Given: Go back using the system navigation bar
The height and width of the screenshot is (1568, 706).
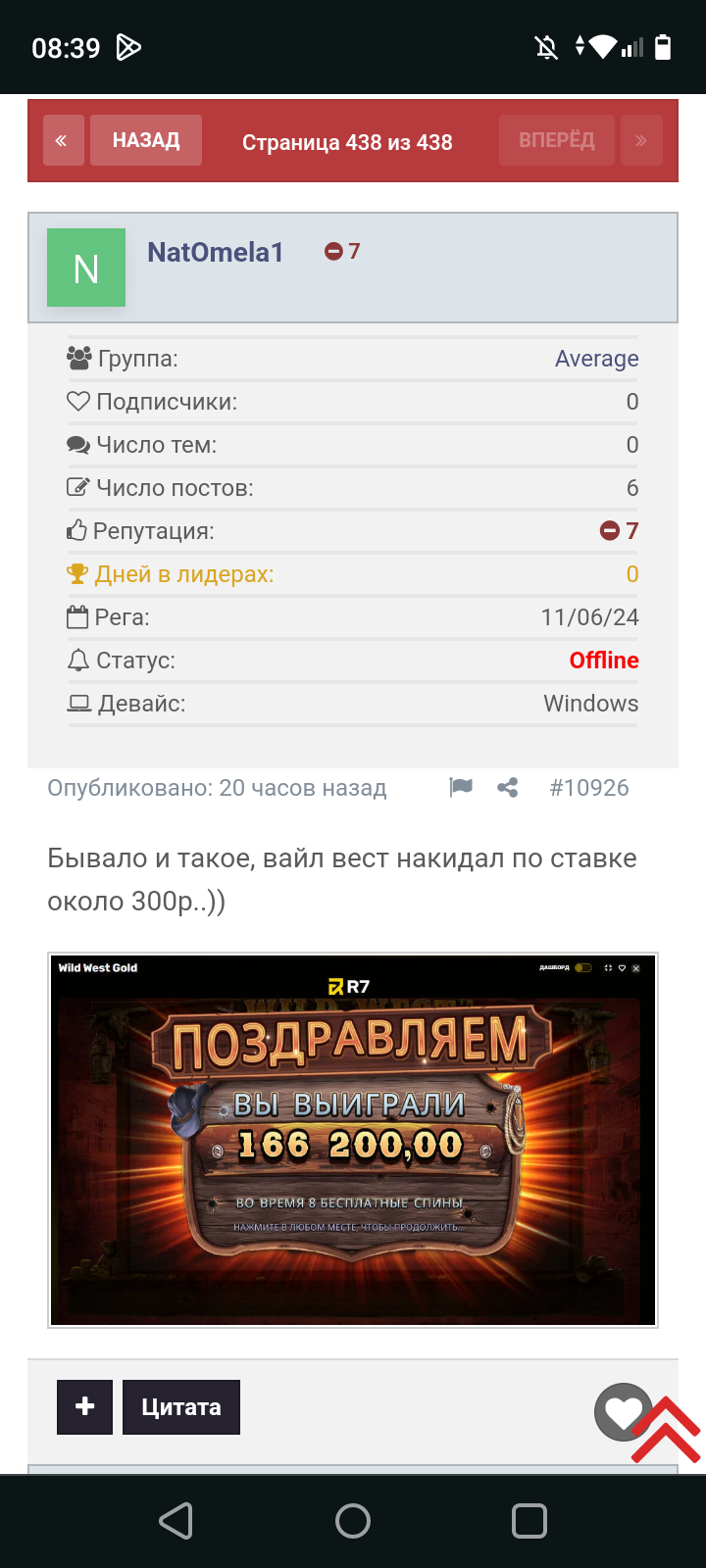Looking at the screenshot, I should coord(176,1521).
